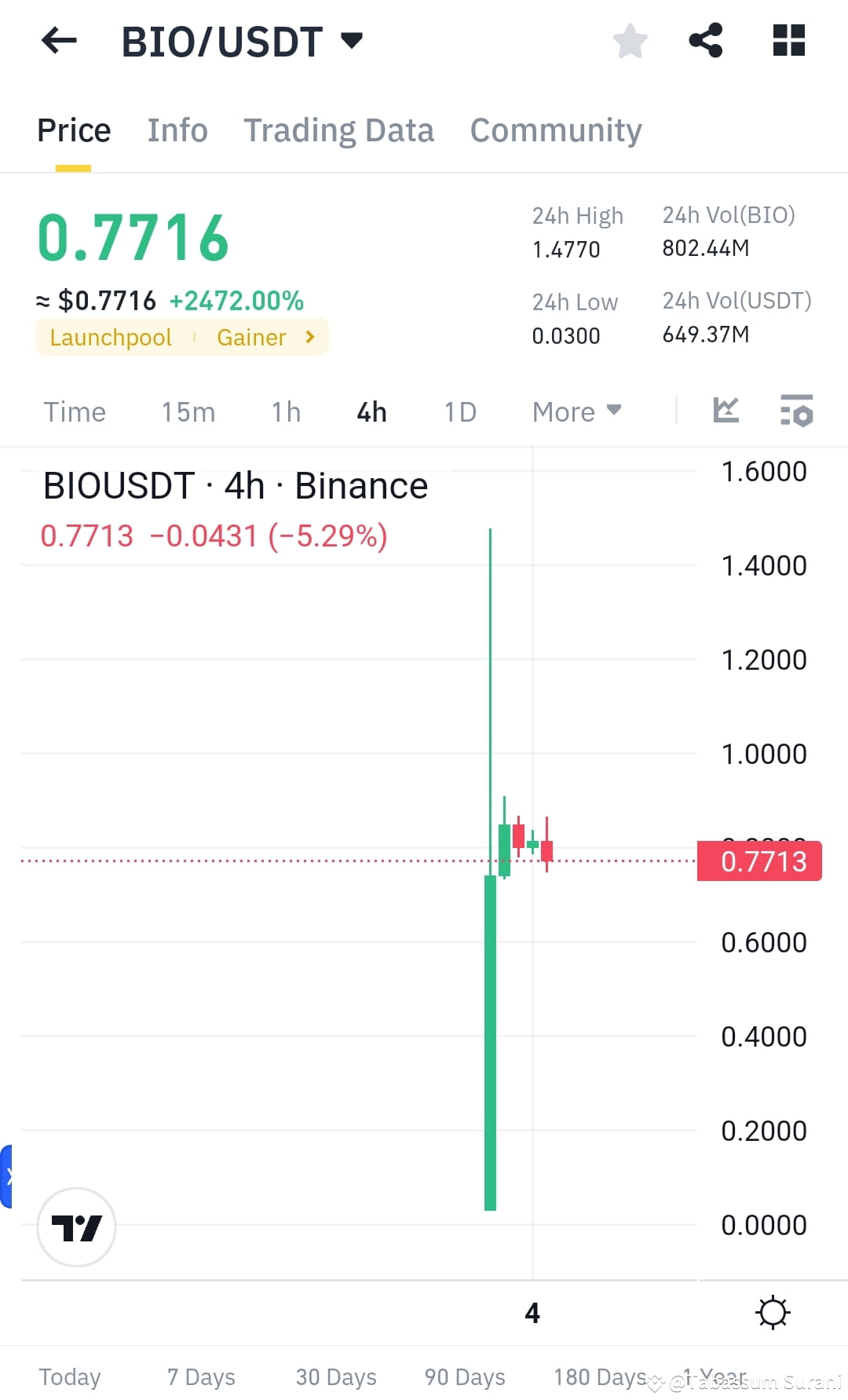Open the indicator settings icon
The image size is (848, 1400).
point(795,411)
